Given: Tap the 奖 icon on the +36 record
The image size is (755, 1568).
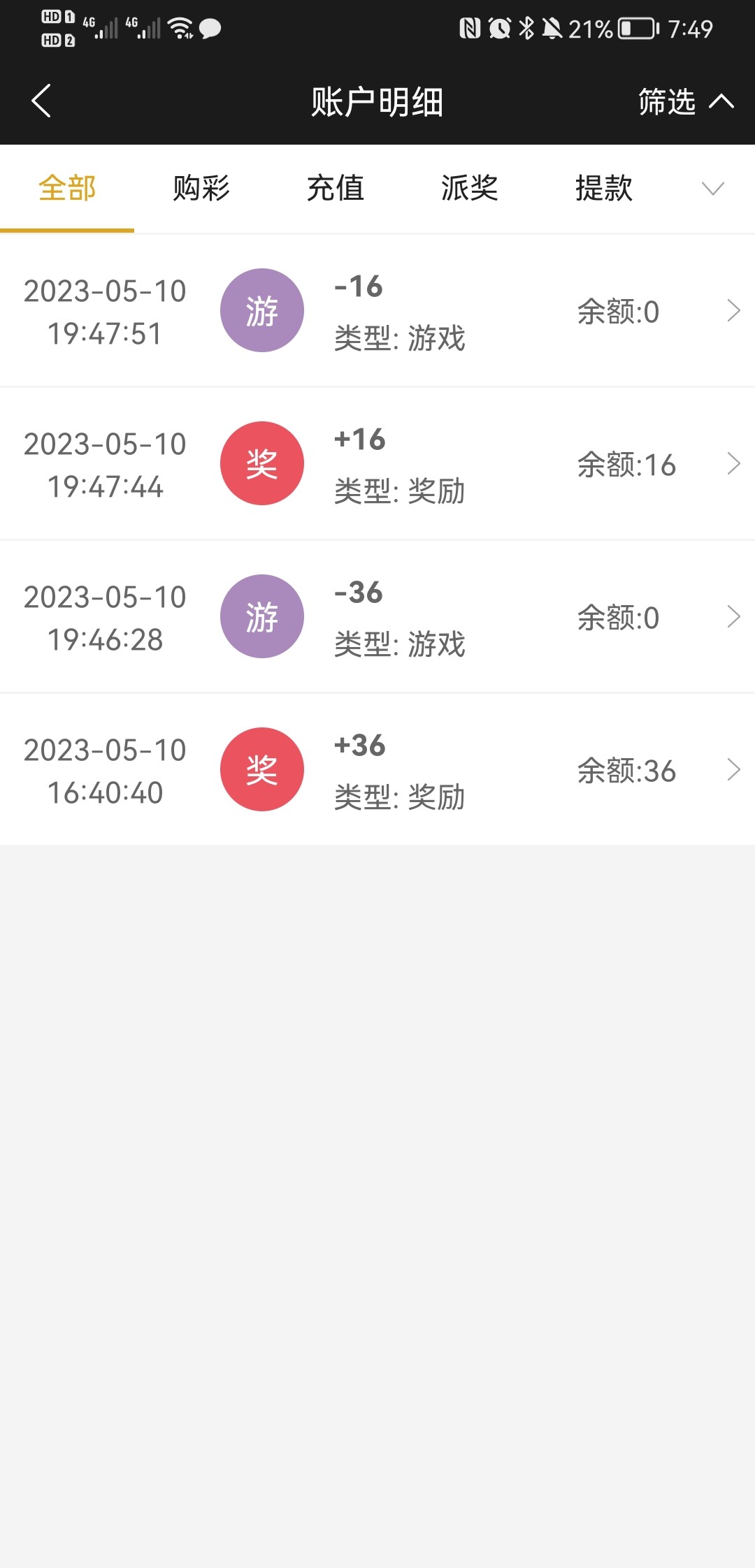Looking at the screenshot, I should click(262, 769).
